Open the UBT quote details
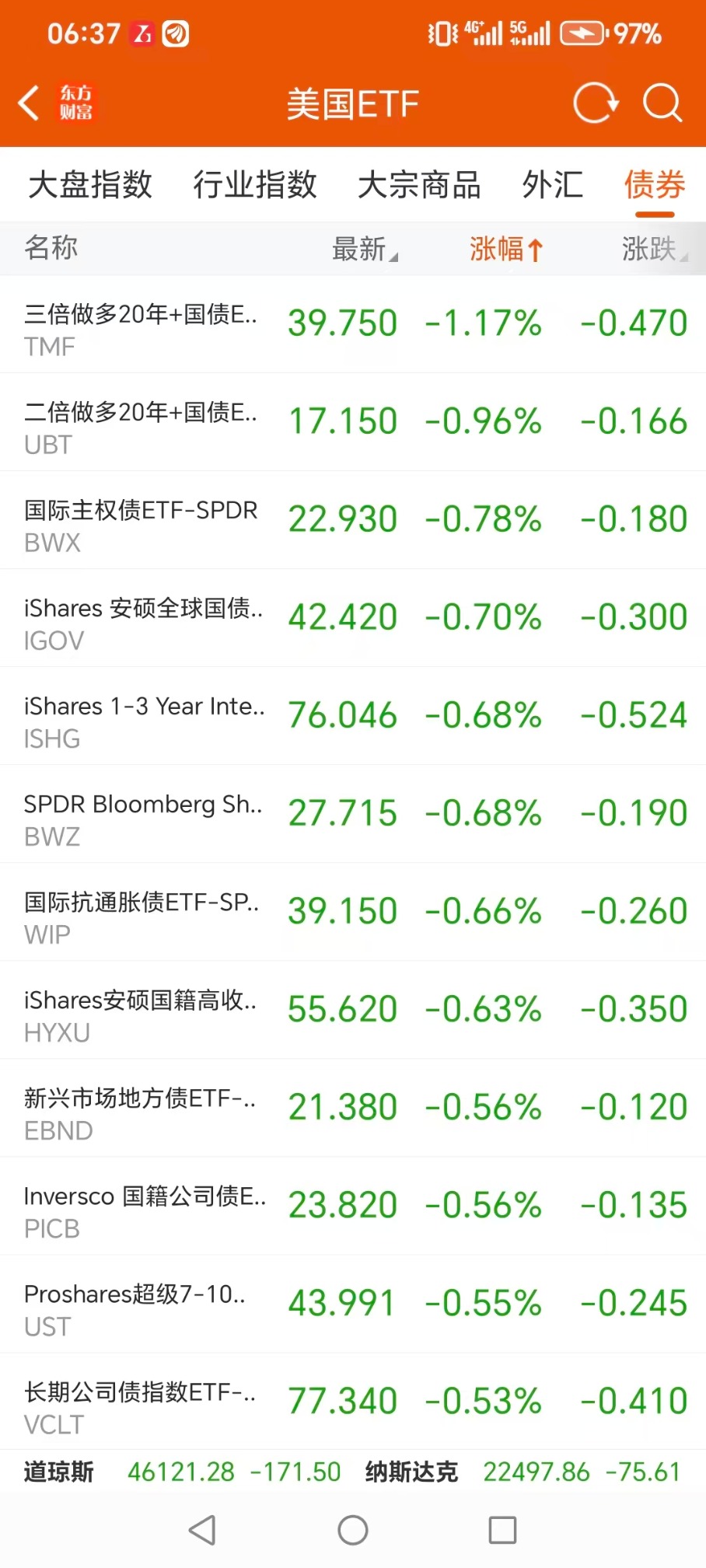 (353, 422)
